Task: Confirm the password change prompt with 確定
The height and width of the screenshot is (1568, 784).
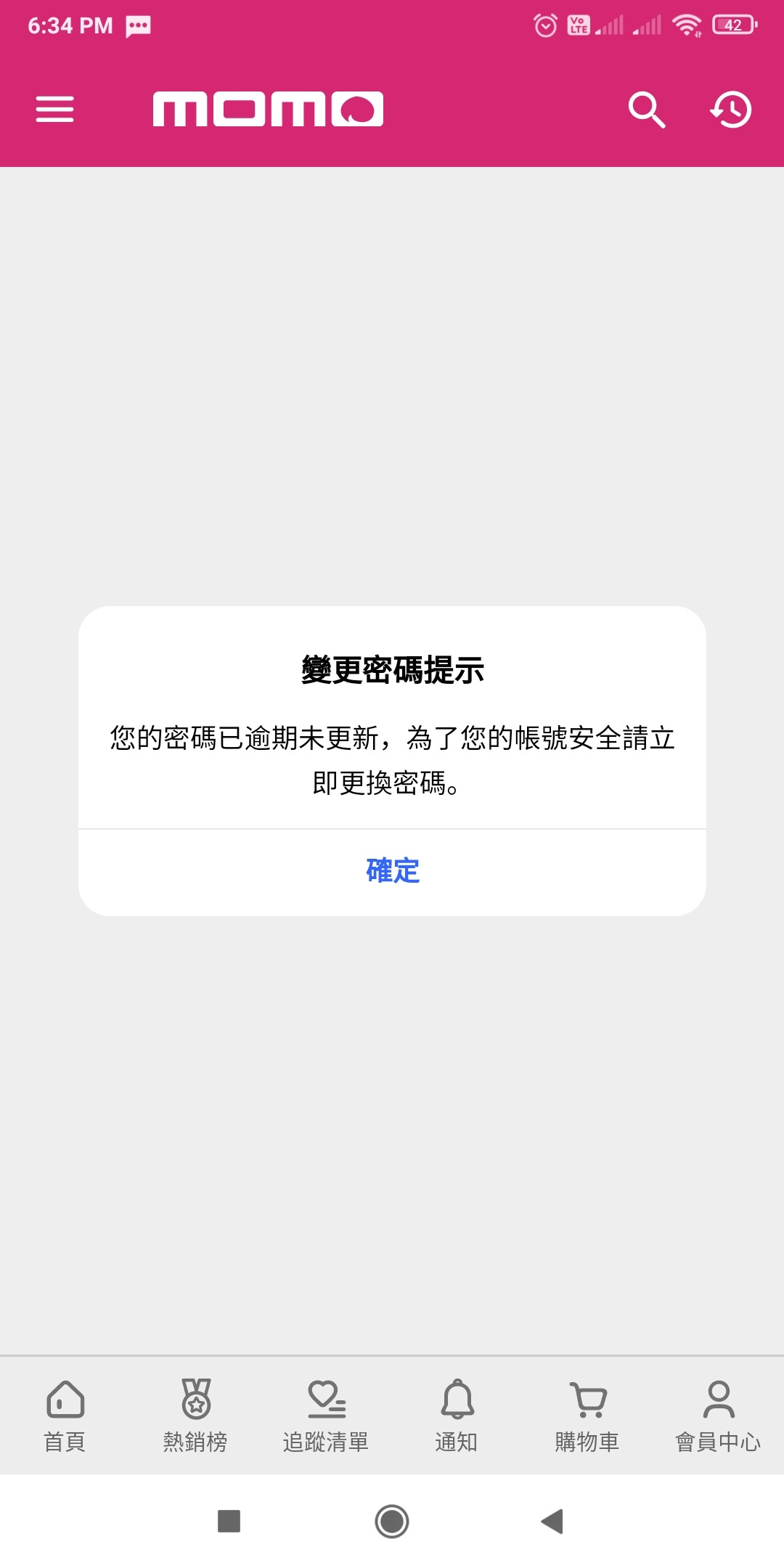Action: pyautogui.click(x=392, y=870)
